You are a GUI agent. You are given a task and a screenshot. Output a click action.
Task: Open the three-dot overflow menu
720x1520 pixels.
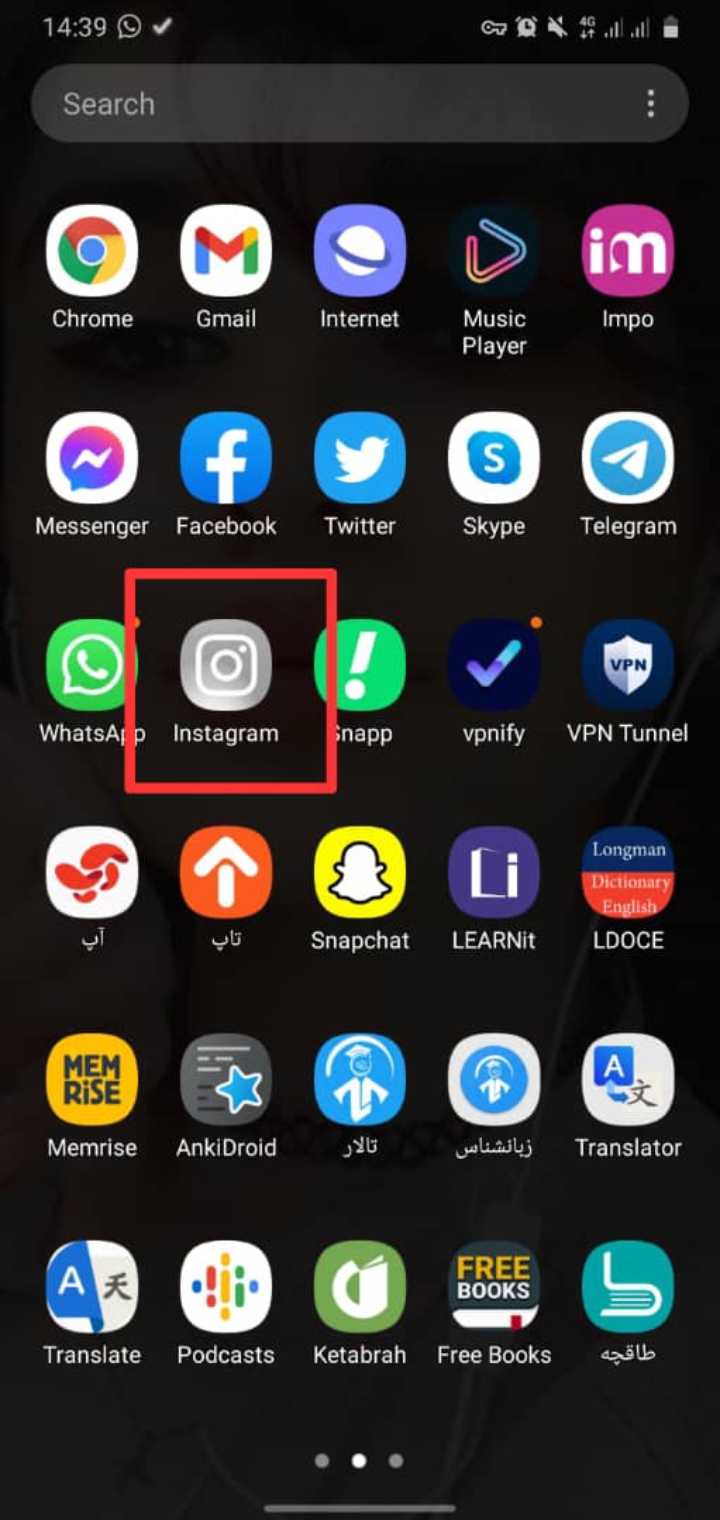(x=651, y=104)
